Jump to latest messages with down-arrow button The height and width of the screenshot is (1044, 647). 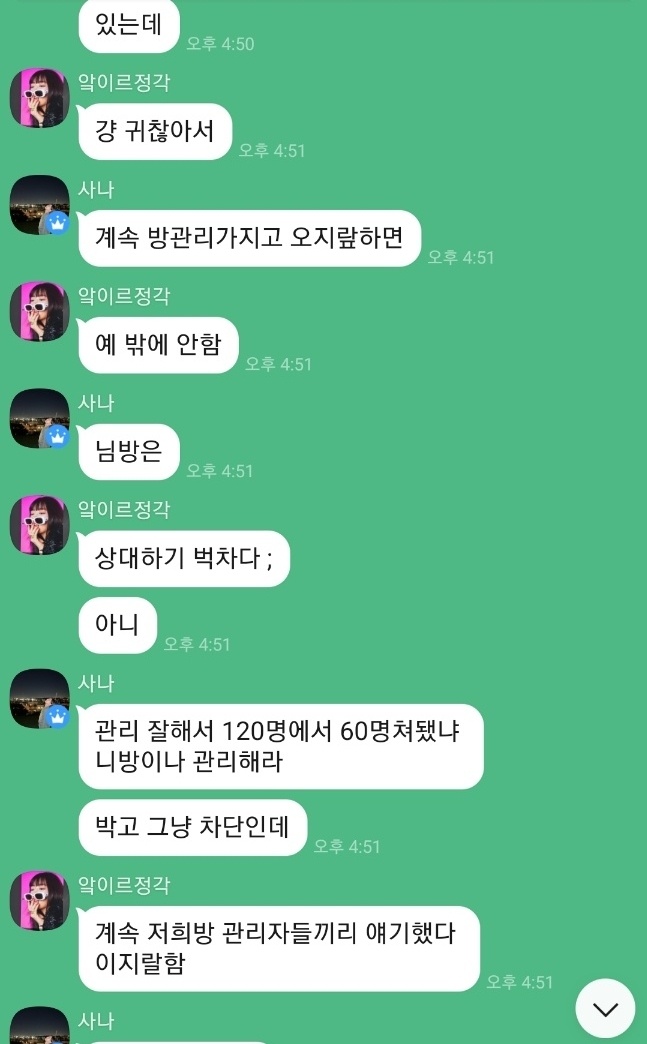tap(605, 1008)
